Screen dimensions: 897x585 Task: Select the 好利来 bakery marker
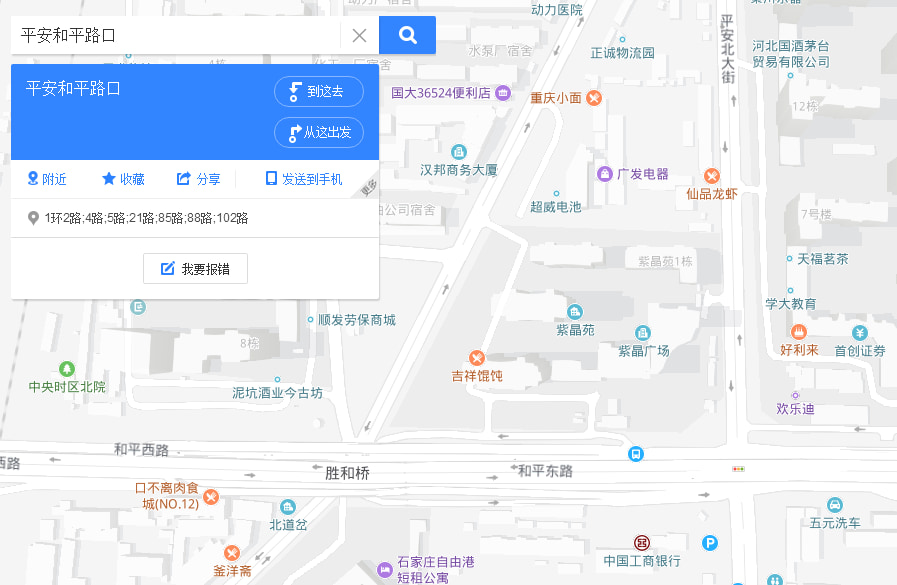point(799,332)
